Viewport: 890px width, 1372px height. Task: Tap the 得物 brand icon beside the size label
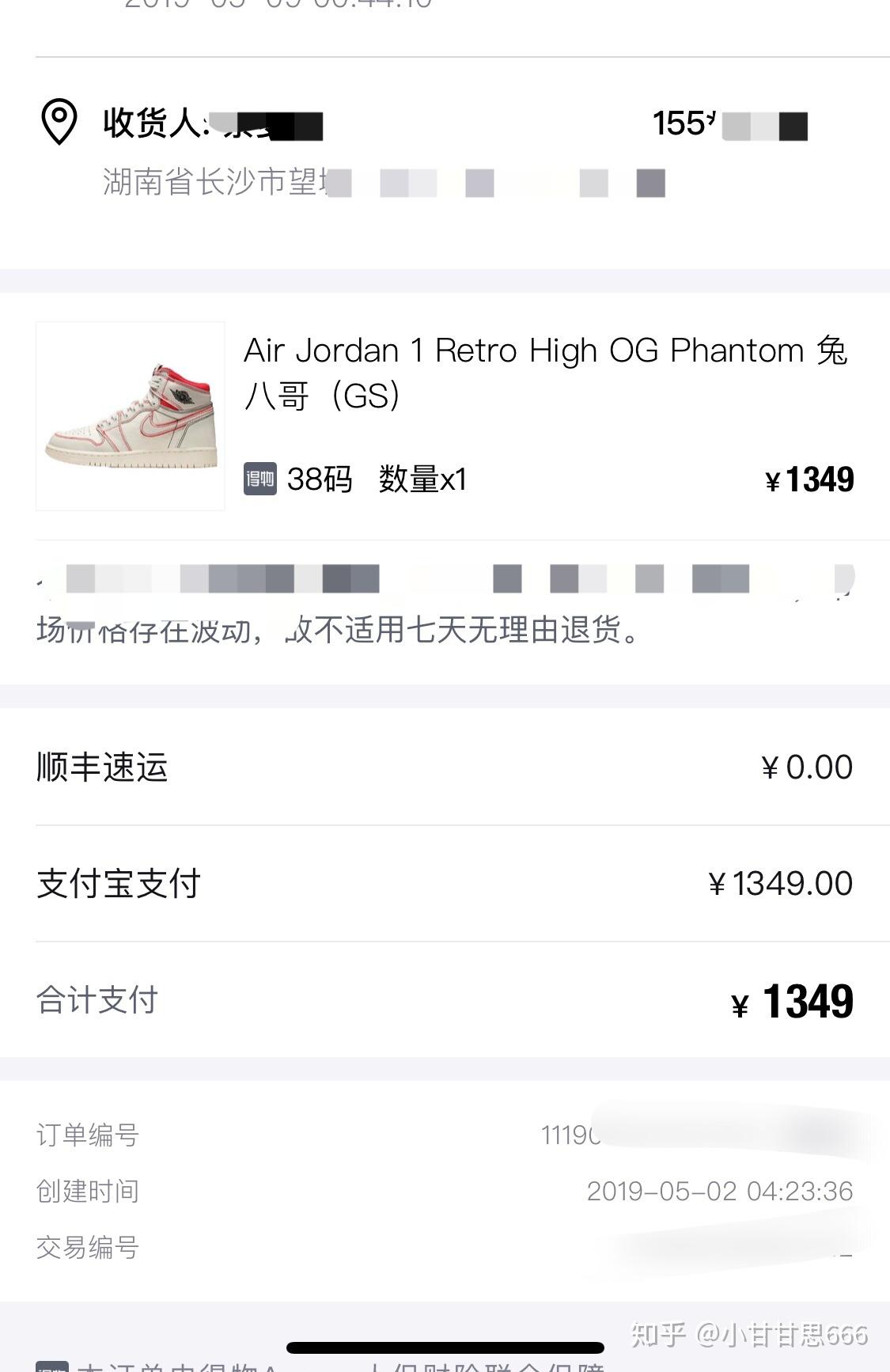tap(260, 479)
